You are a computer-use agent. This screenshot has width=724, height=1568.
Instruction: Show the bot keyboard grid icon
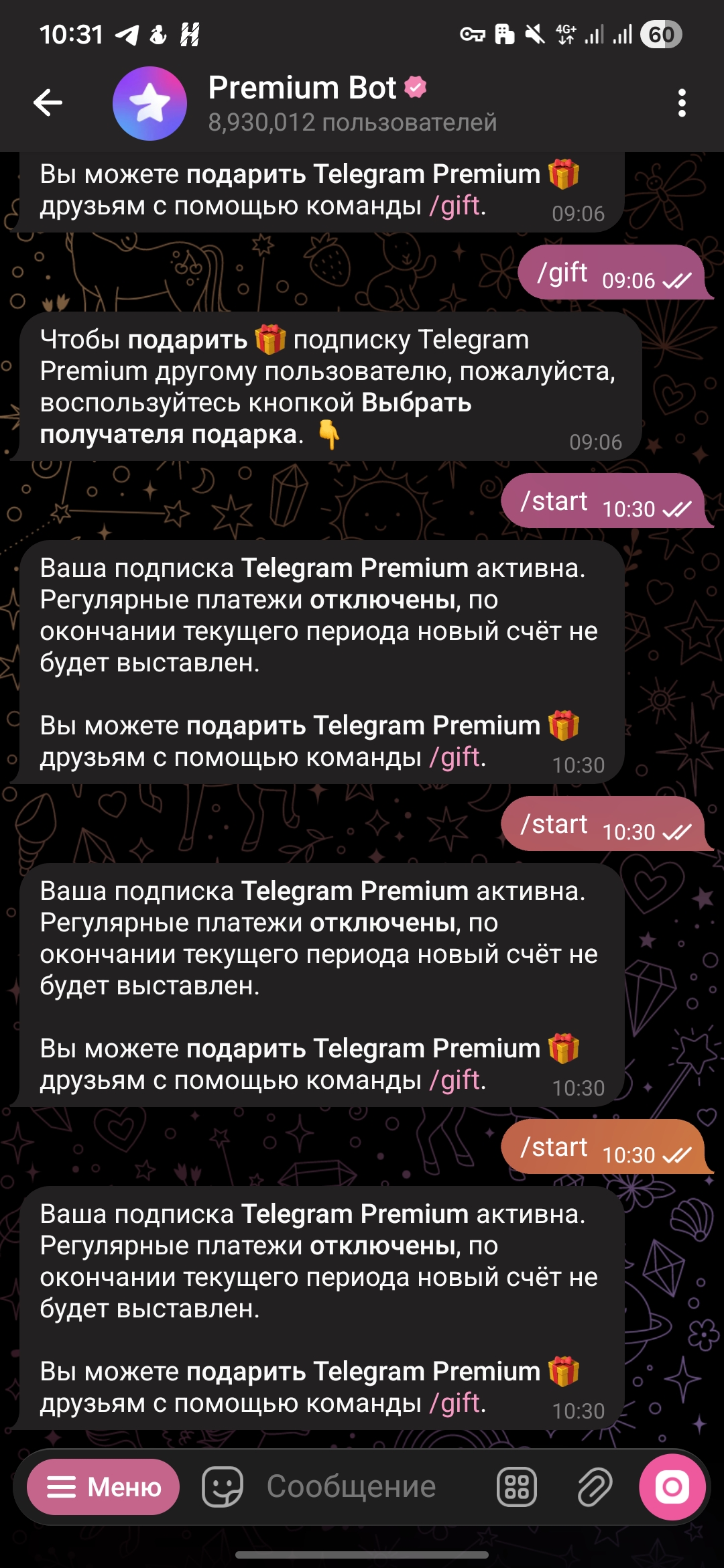click(x=516, y=1487)
